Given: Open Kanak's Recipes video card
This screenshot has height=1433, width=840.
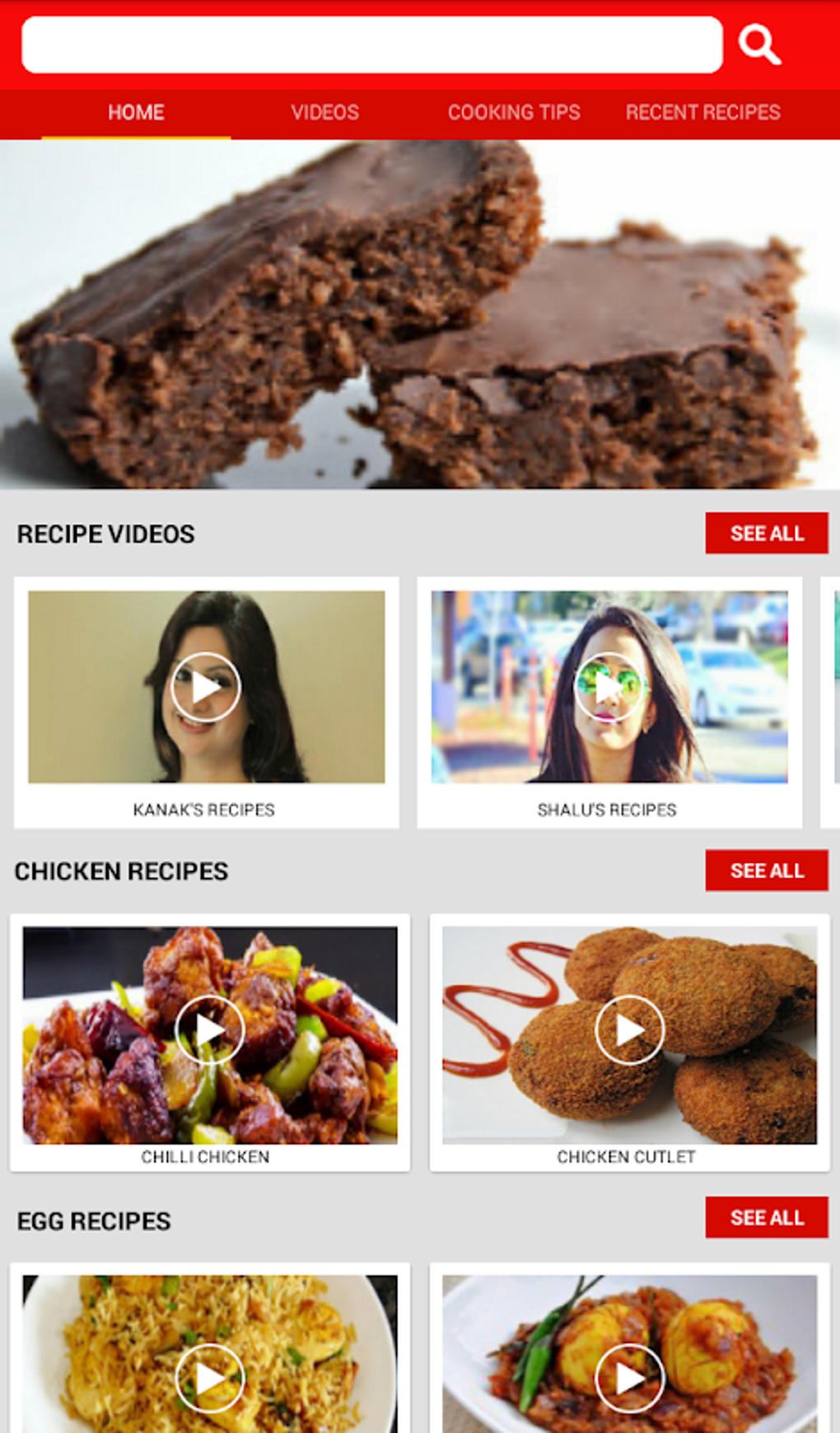Looking at the screenshot, I should (206, 702).
